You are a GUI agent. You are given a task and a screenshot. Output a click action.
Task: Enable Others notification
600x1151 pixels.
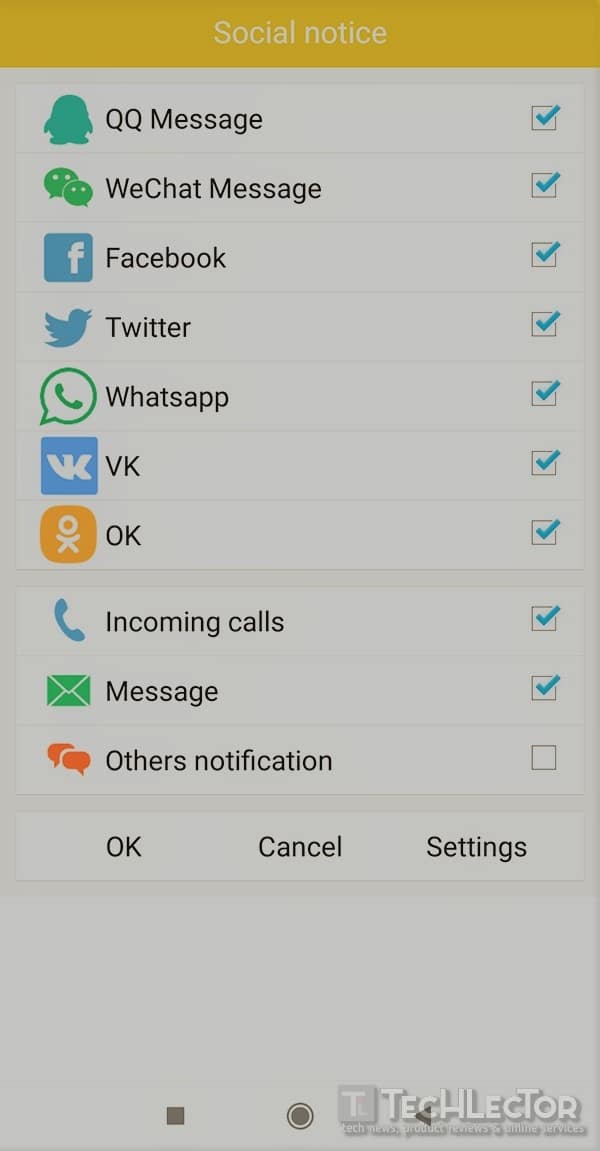point(543,758)
